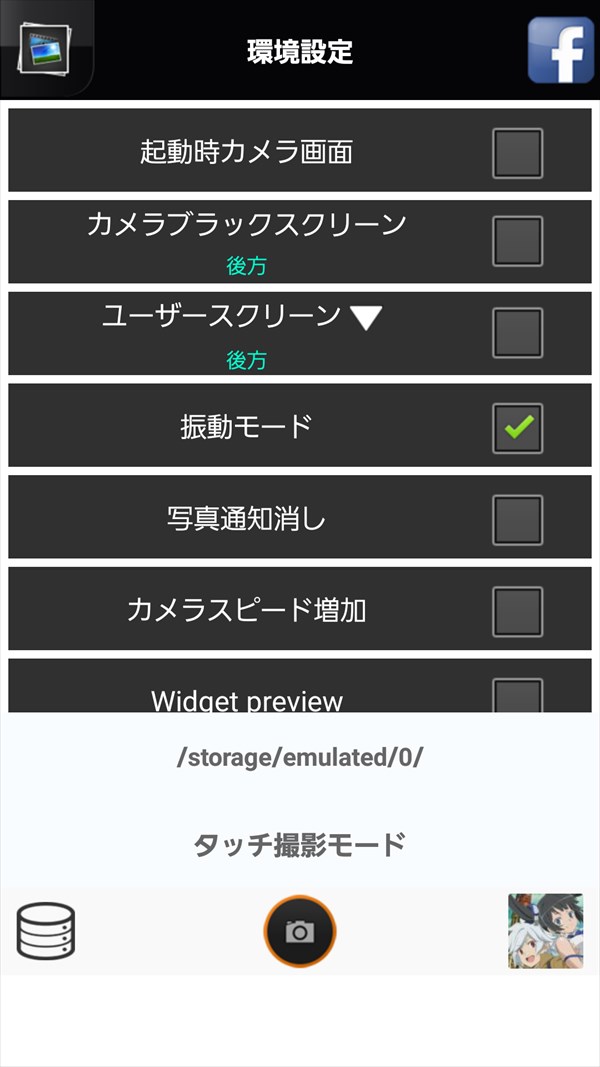Enable 写真通知消し option
This screenshot has width=600, height=1067.
pos(518,520)
